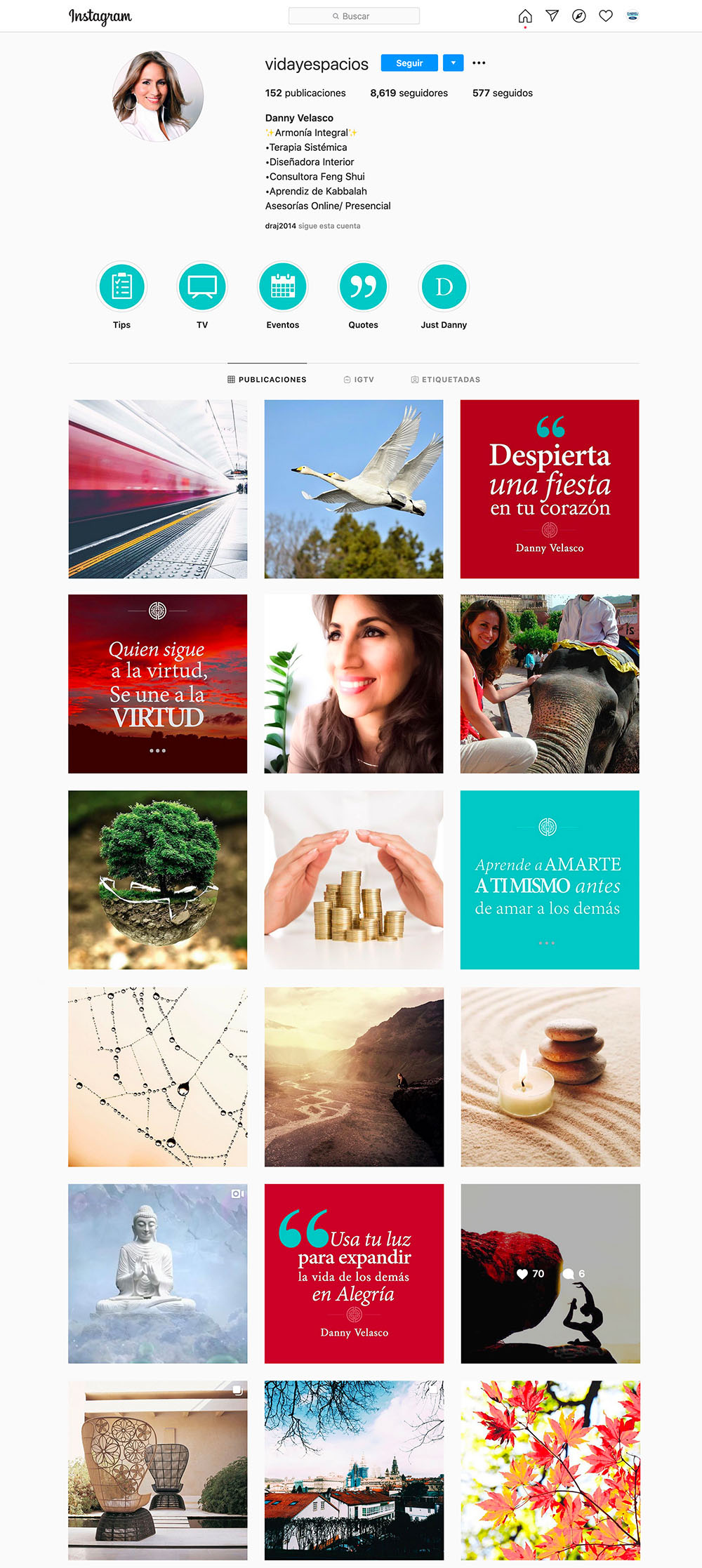Open the draj2014 follower link
The height and width of the screenshot is (1568, 702).
280,226
